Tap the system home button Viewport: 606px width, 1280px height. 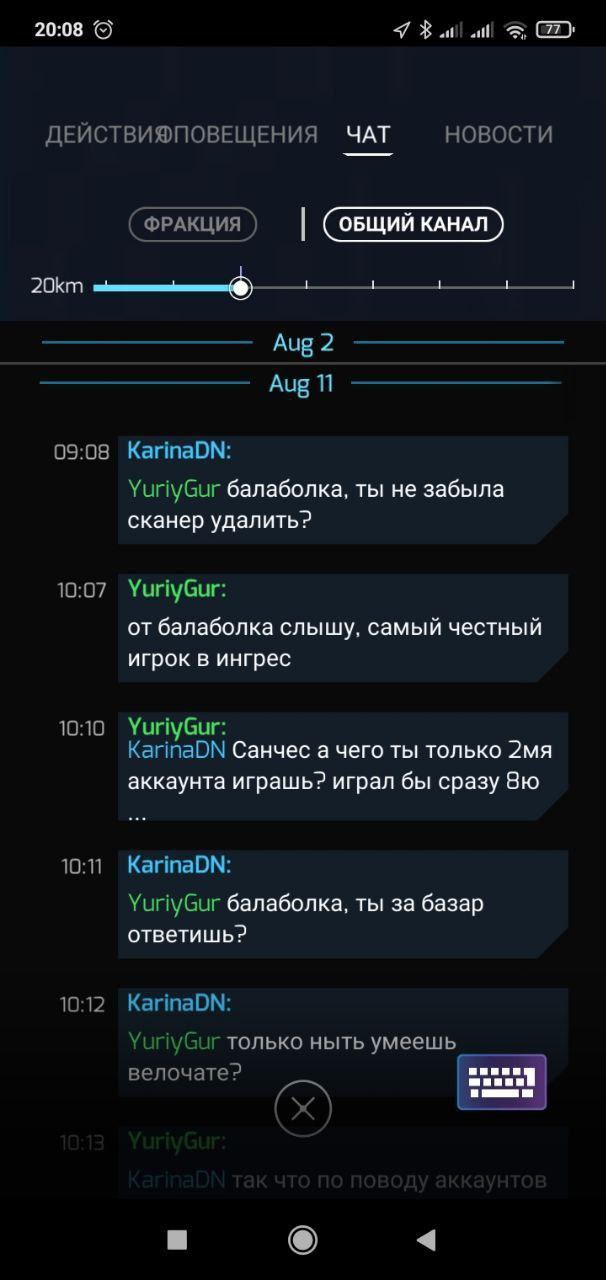point(302,1240)
